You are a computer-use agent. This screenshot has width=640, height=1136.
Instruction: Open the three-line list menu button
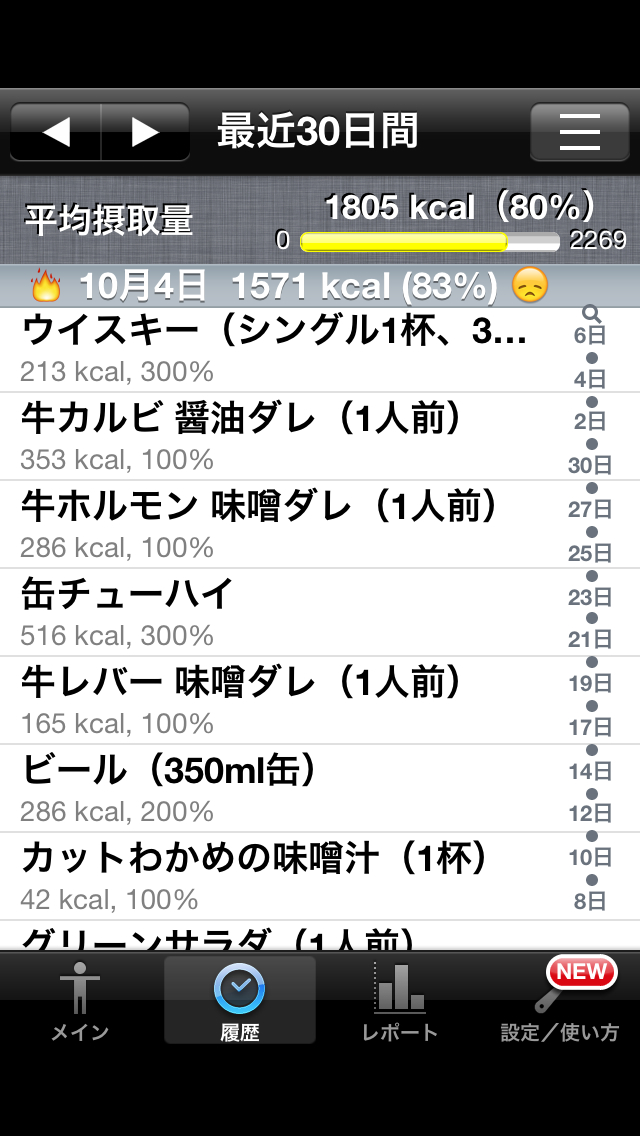tap(579, 132)
